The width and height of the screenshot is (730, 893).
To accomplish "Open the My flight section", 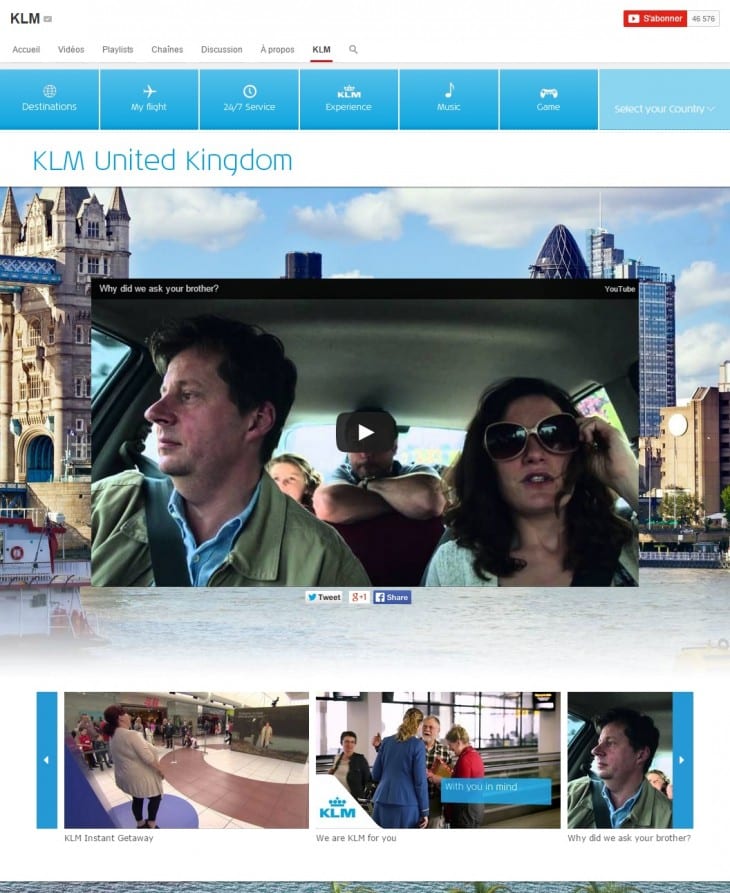I will point(149,99).
